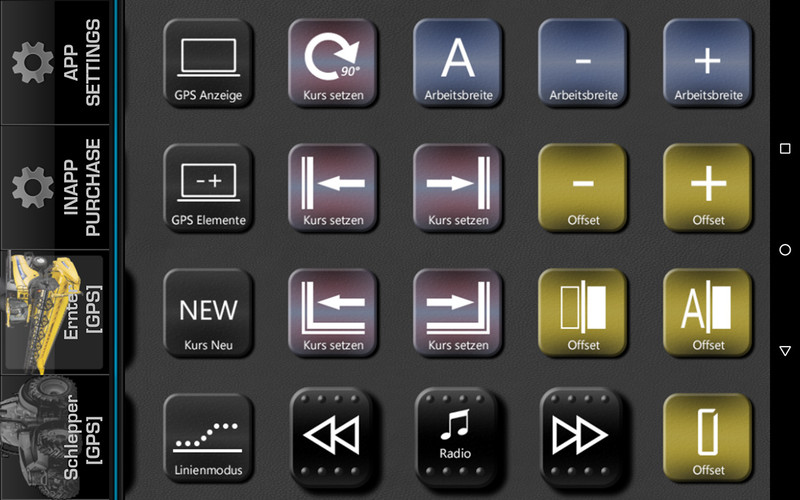Decrease Arbeitsbreite with minus button
800x500 pixels.
583,62
